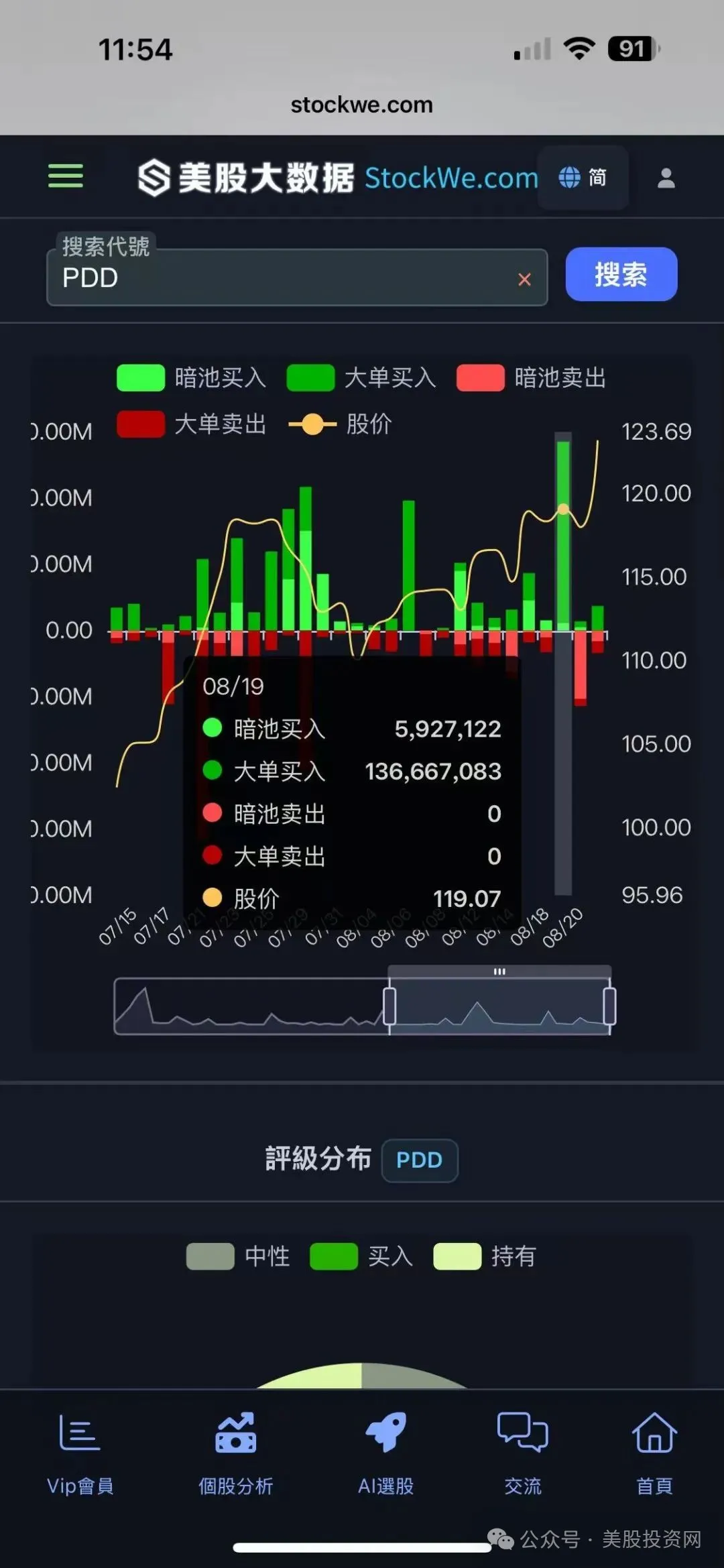Click the chart date range slider handle
Screen dimensions: 724x1568
(499, 972)
